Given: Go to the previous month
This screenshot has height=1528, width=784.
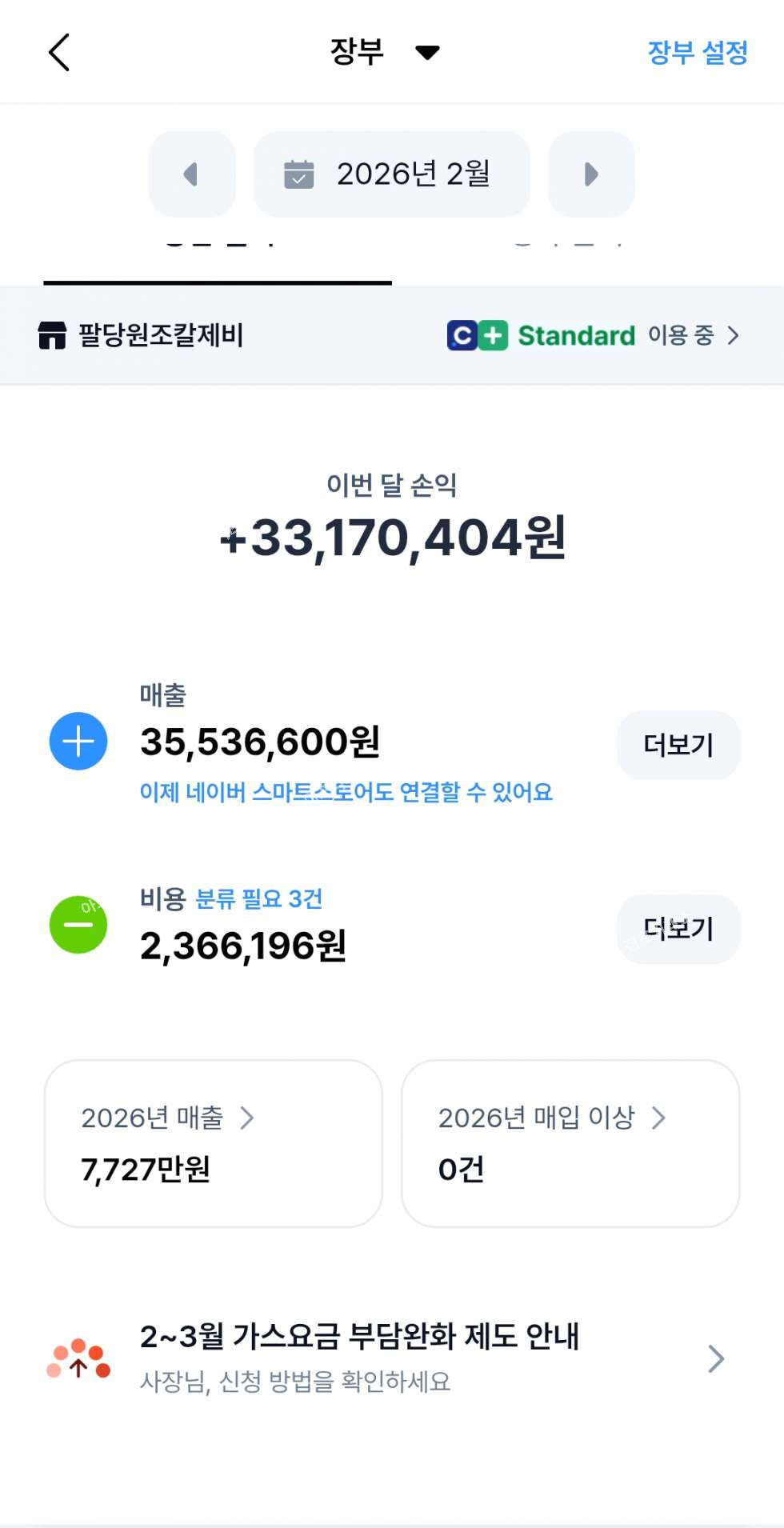Looking at the screenshot, I should click(x=192, y=174).
